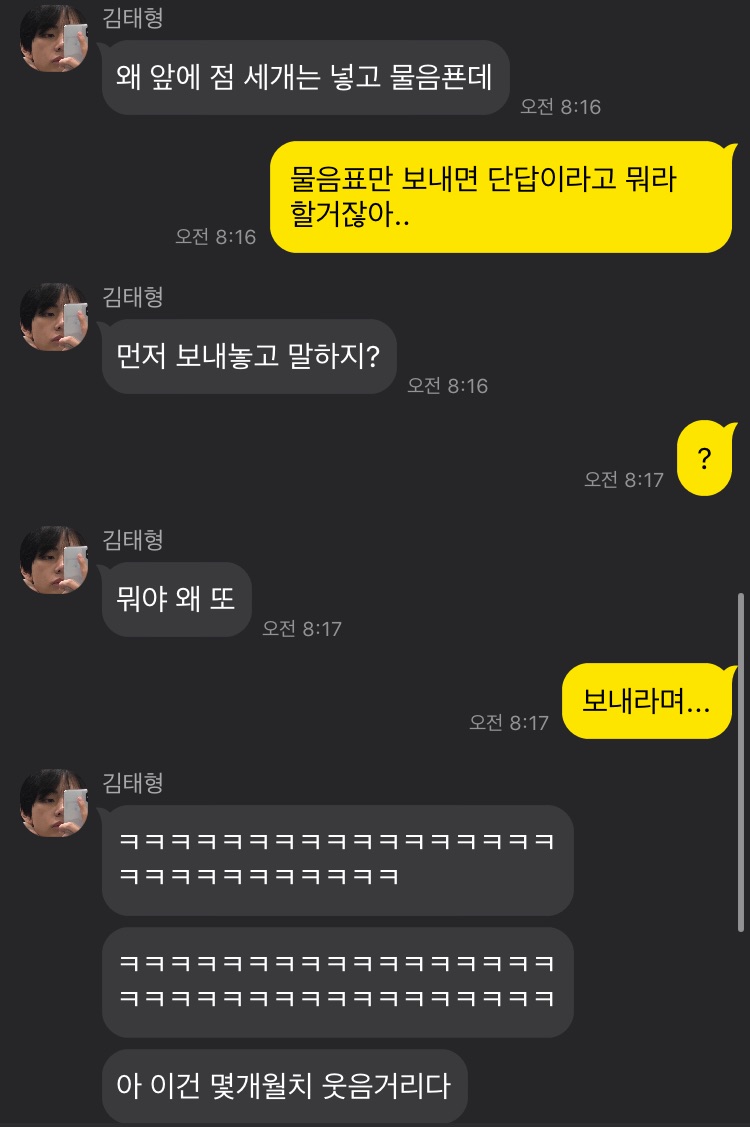Screen dimensions: 750x1127
Task: View 김태형's profile picture by '뭐야 왜 또'
Action: [54, 560]
